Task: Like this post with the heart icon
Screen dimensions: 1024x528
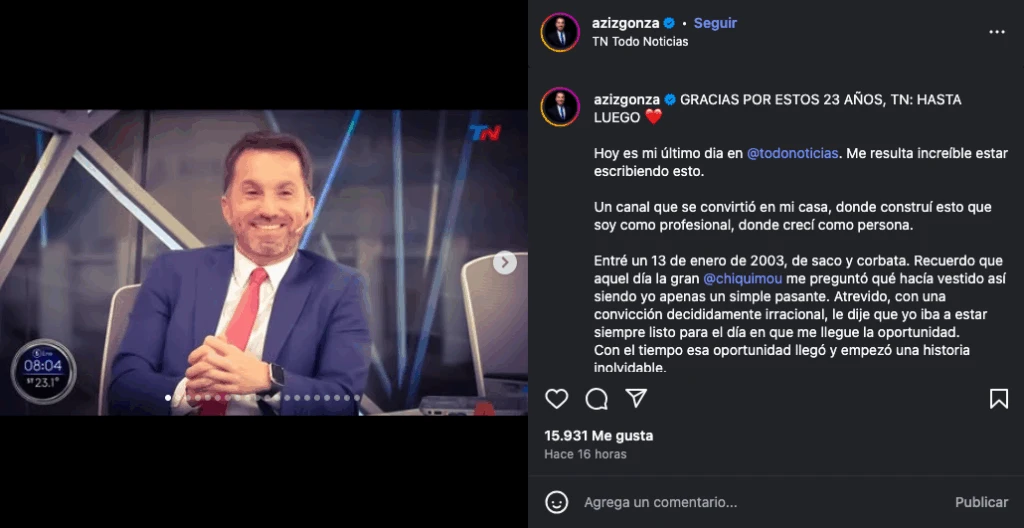Action: point(557,399)
